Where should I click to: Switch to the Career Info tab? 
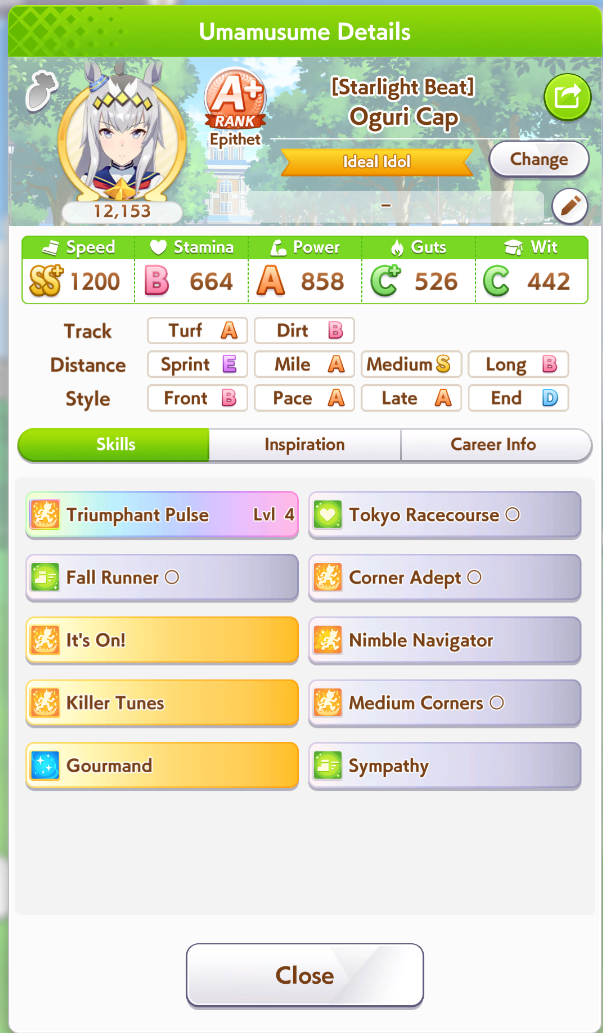click(x=494, y=445)
